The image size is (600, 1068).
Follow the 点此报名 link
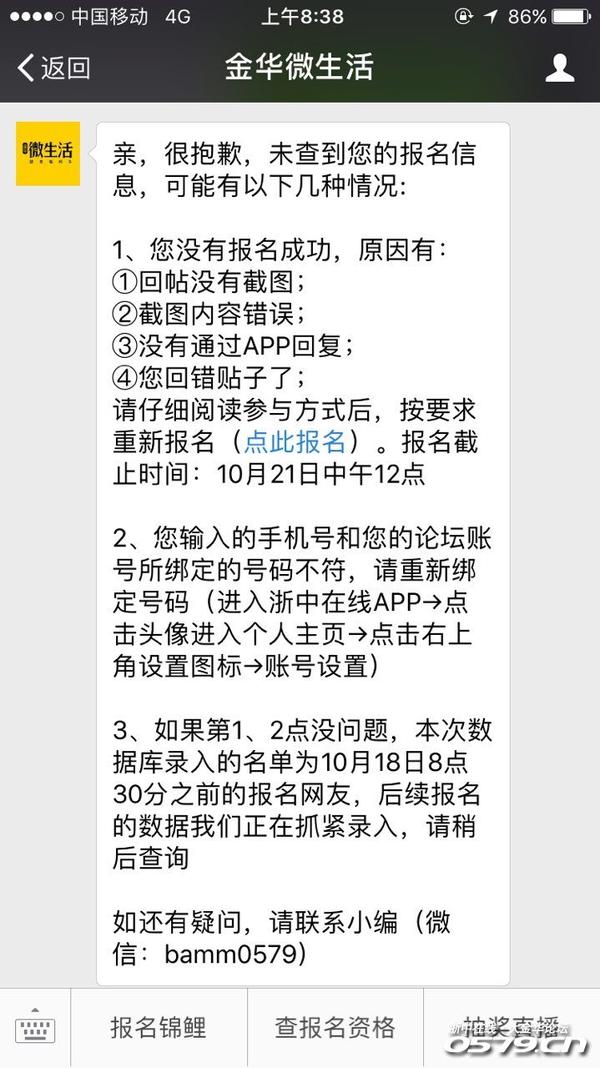pyautogui.click(x=294, y=442)
